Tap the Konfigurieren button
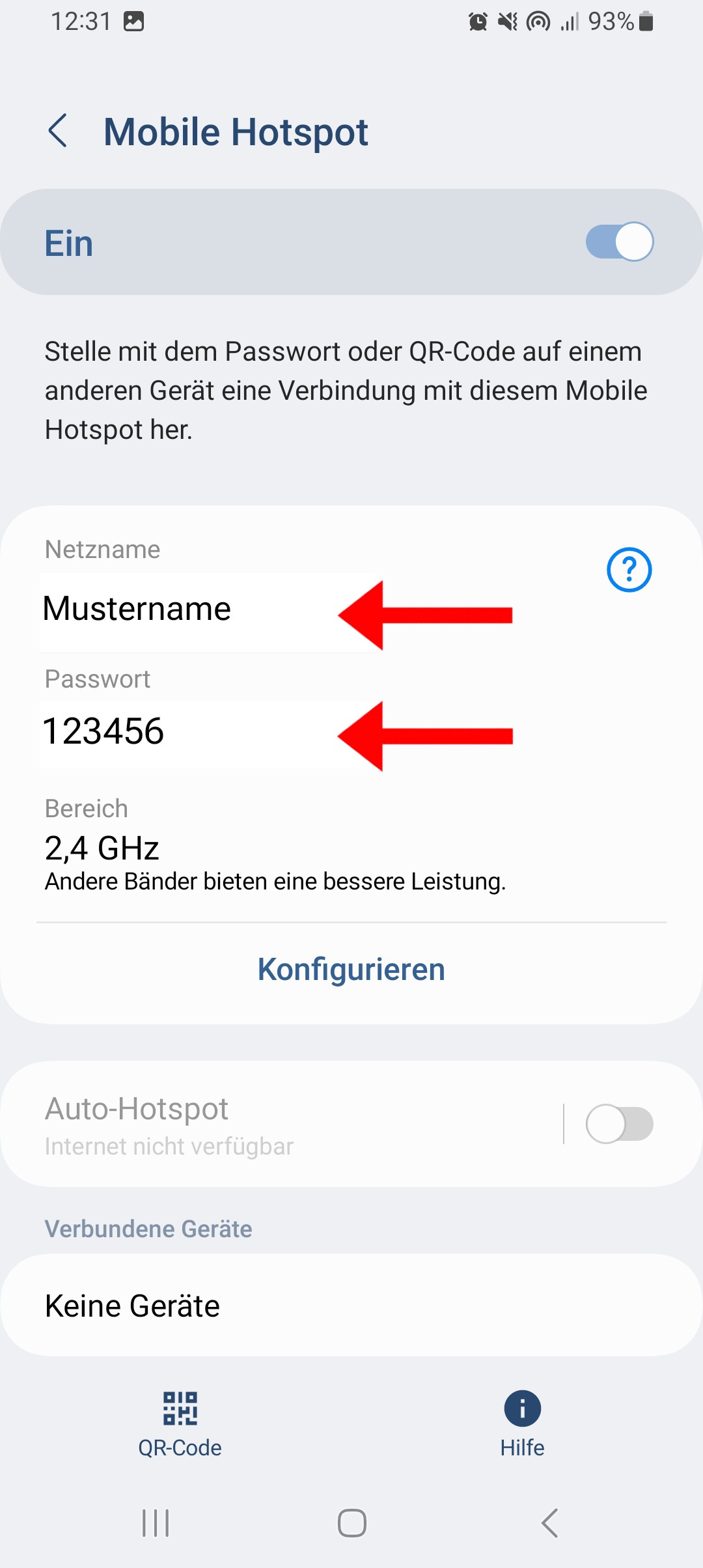Image resolution: width=703 pixels, height=1568 pixels. 351,969
